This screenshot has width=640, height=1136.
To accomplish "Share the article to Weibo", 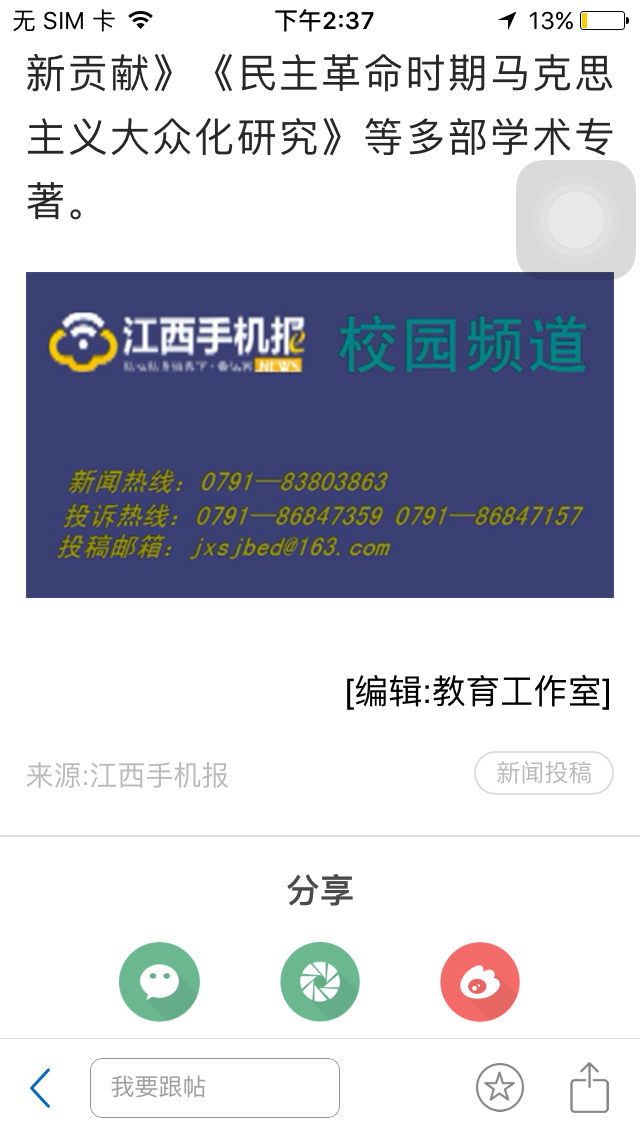I will coord(479,983).
